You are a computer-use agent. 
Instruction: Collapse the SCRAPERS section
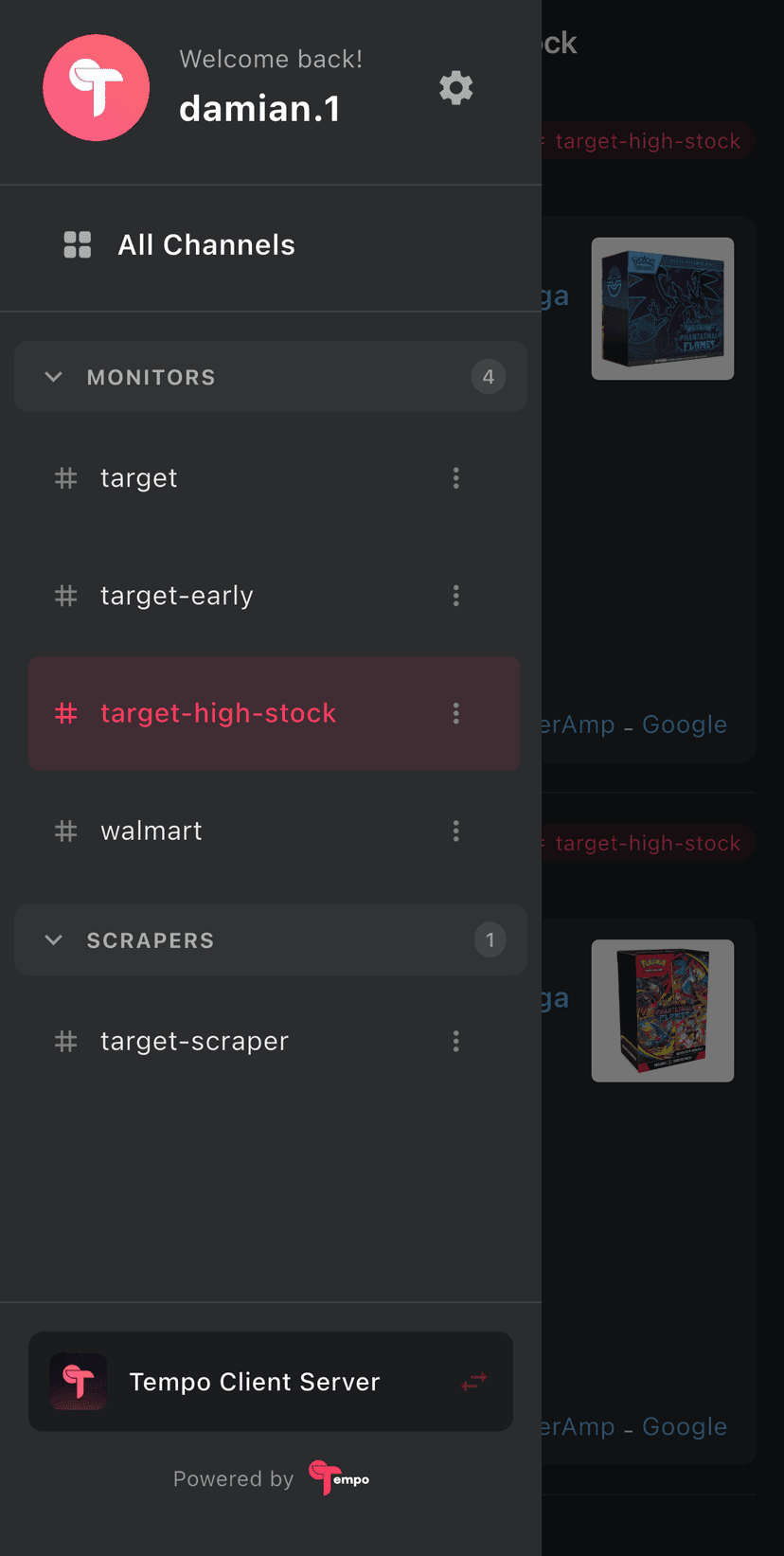pos(53,939)
